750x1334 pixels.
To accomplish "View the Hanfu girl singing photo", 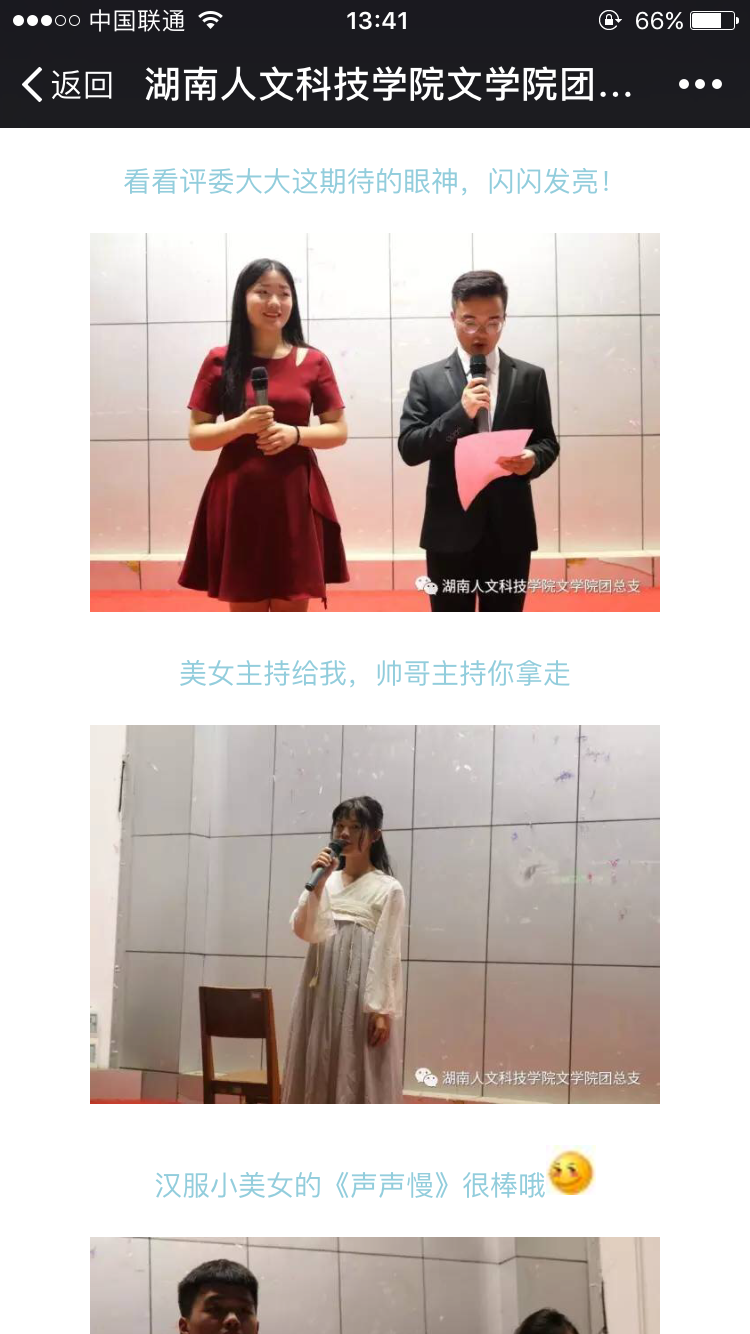I will tap(374, 914).
